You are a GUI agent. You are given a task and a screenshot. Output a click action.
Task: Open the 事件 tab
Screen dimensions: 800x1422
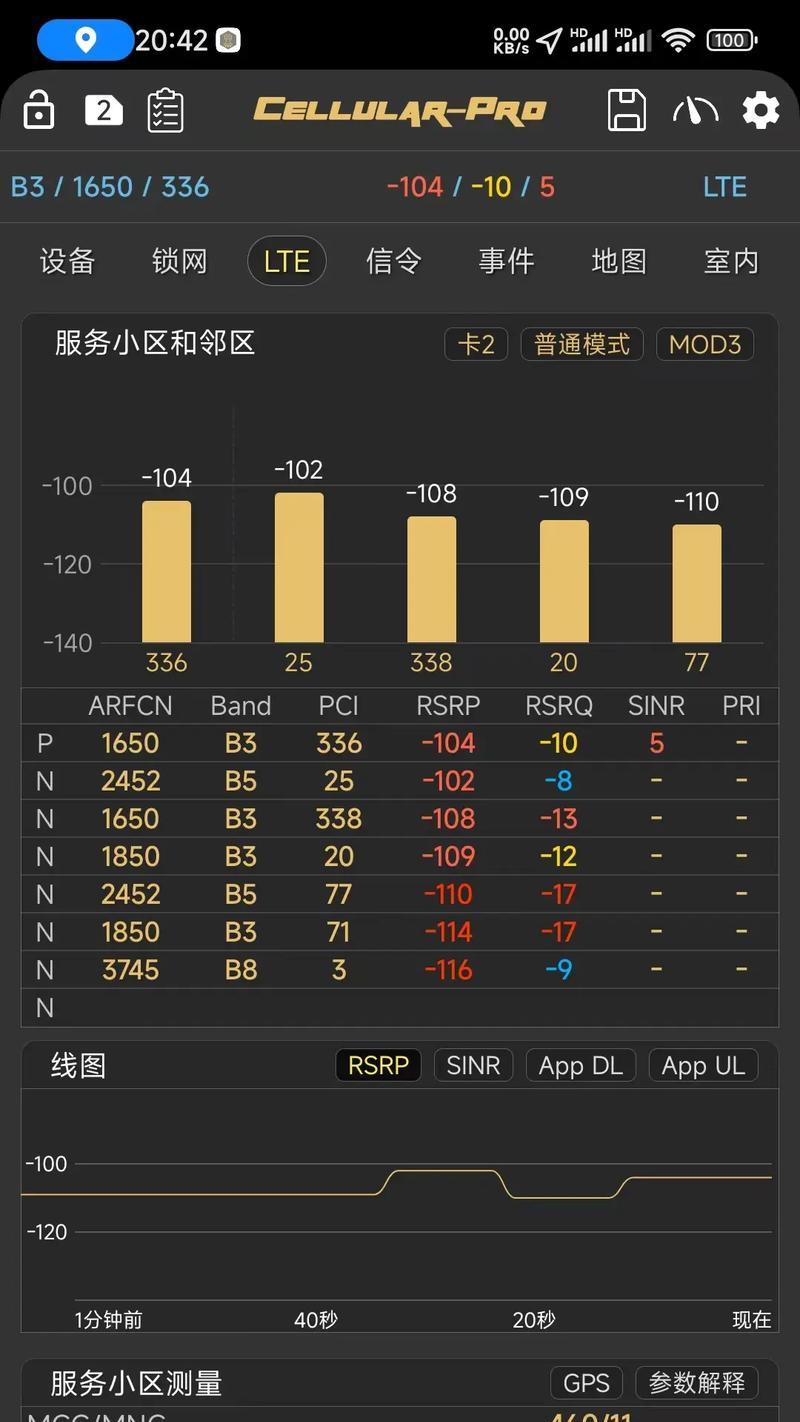coord(506,261)
